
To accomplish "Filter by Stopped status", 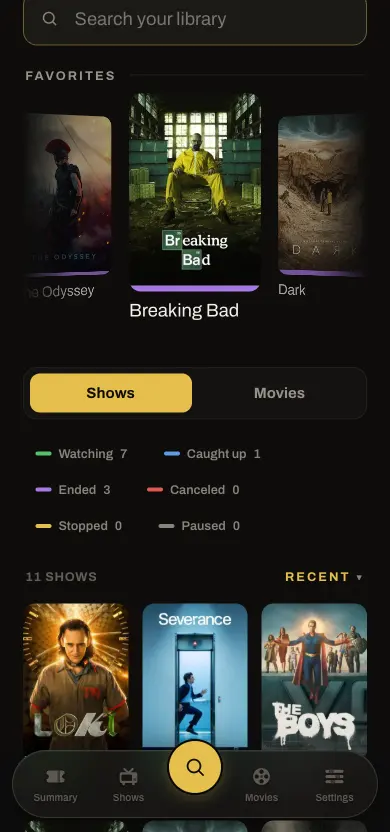I will 79,526.
